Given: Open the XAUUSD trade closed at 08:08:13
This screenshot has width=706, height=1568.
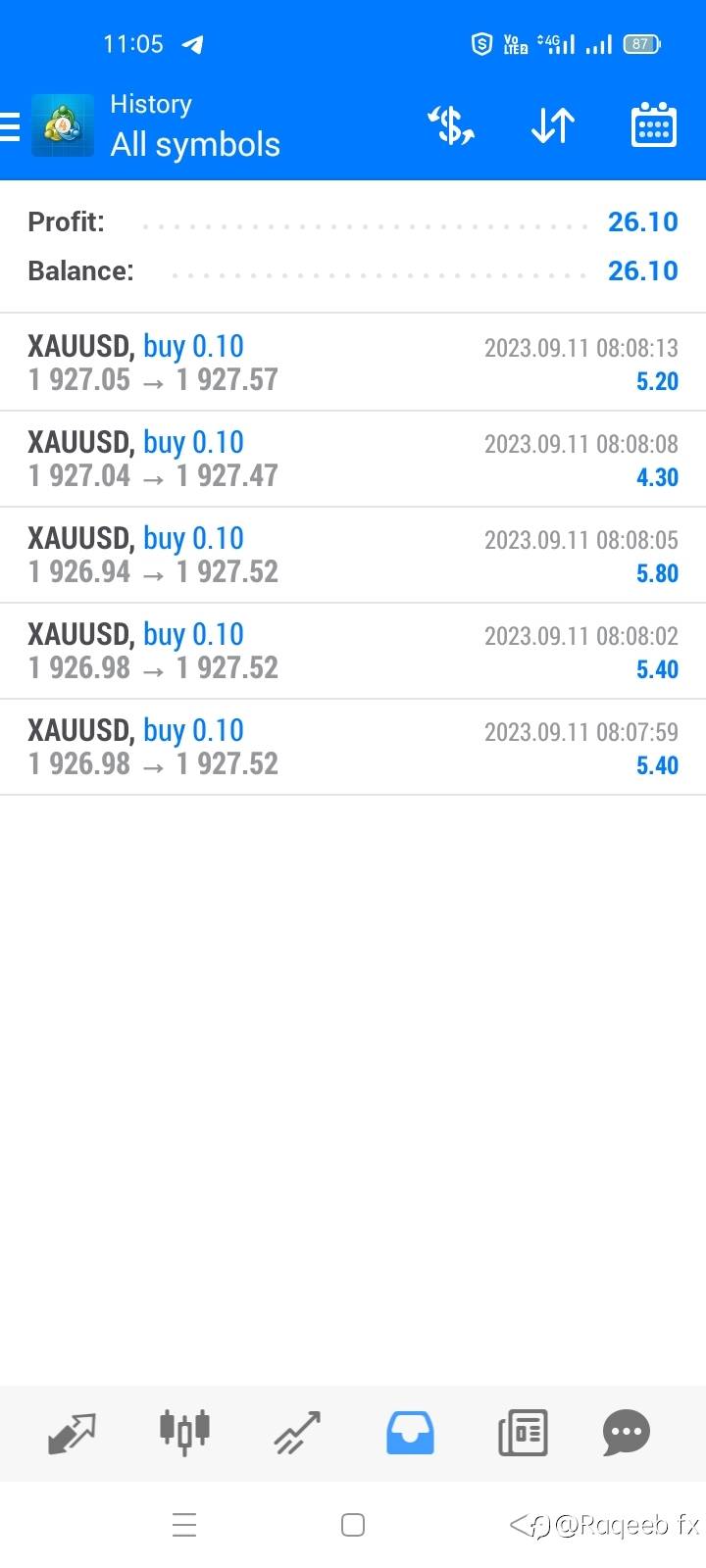Looking at the screenshot, I should 353,363.
